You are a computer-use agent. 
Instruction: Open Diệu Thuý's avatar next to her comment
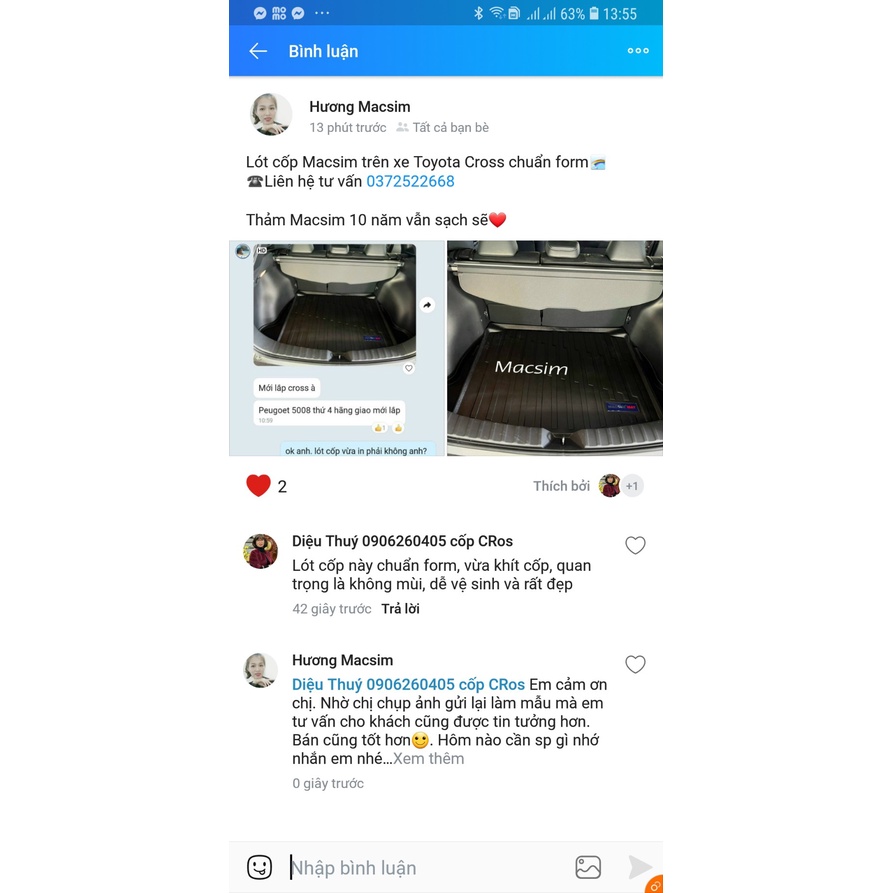[x=261, y=551]
